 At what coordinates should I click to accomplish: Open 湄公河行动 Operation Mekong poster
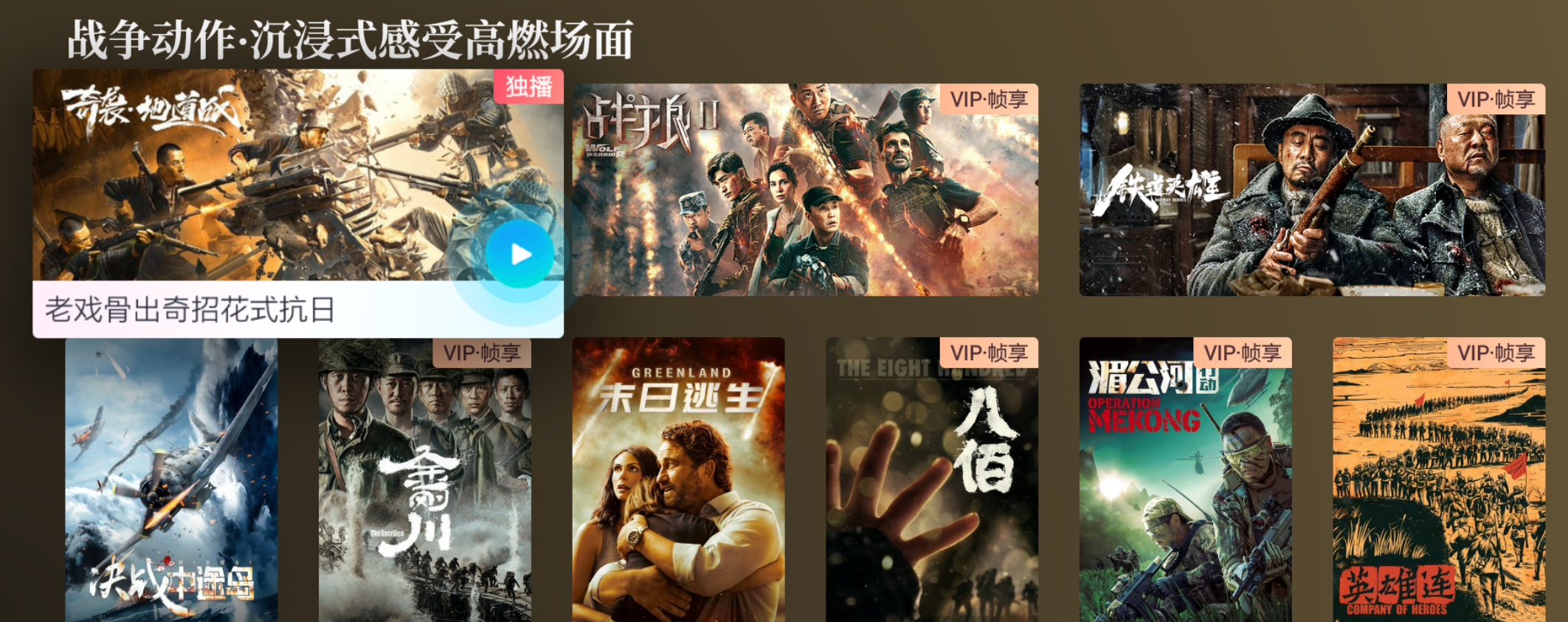click(1185, 480)
